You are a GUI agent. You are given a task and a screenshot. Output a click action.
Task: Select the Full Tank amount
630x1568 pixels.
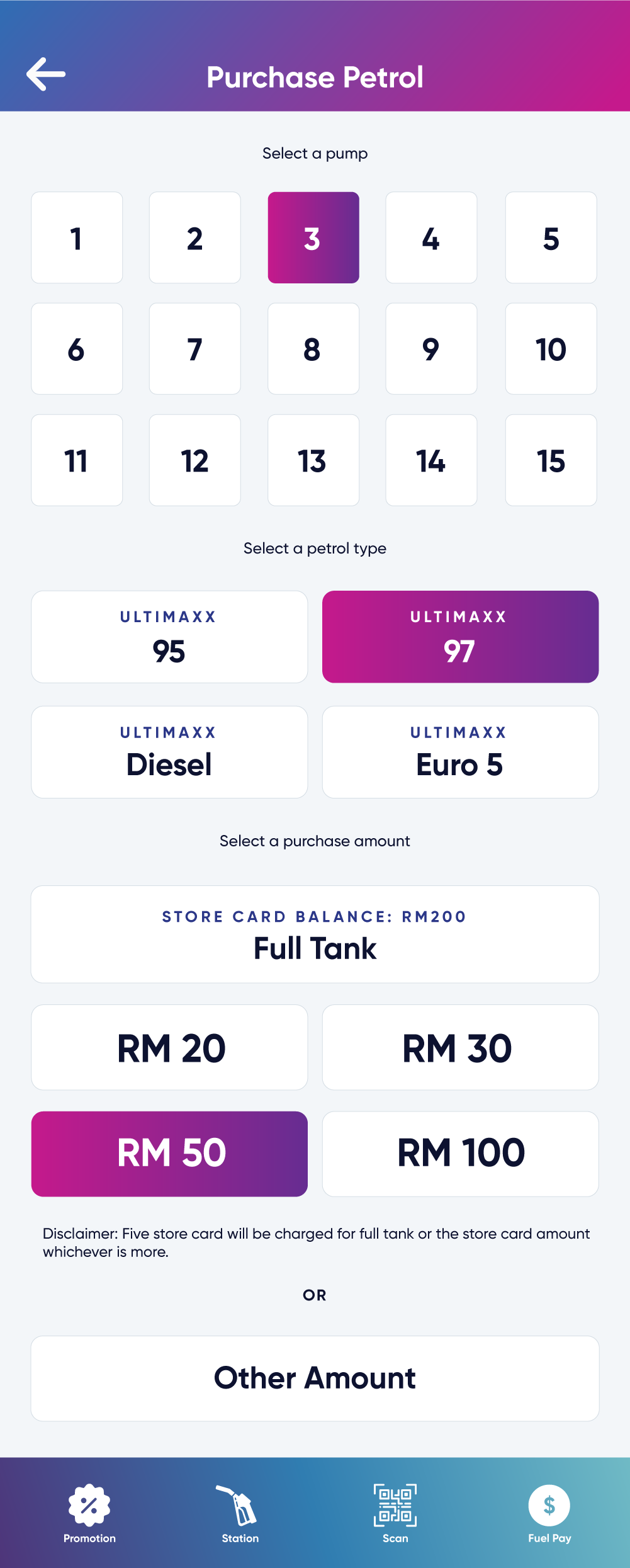(315, 935)
